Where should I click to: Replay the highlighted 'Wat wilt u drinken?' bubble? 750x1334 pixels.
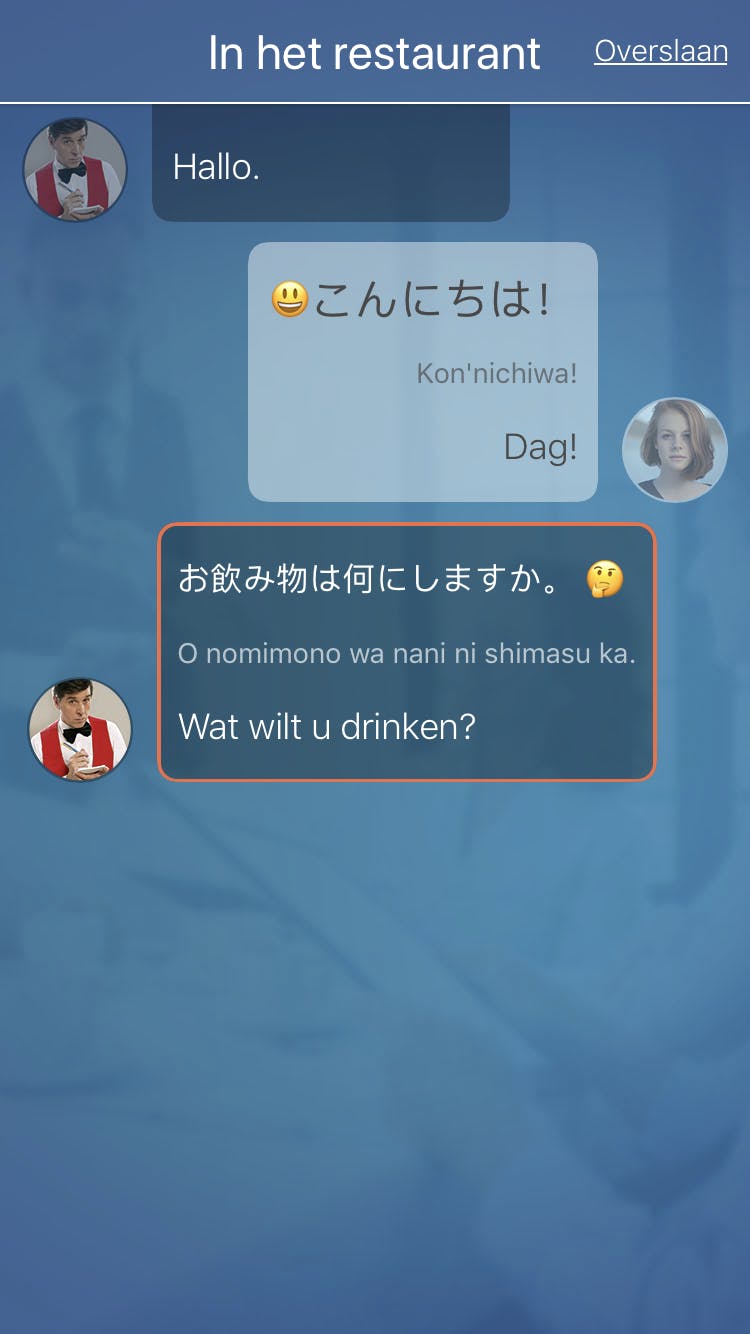pyautogui.click(x=406, y=652)
